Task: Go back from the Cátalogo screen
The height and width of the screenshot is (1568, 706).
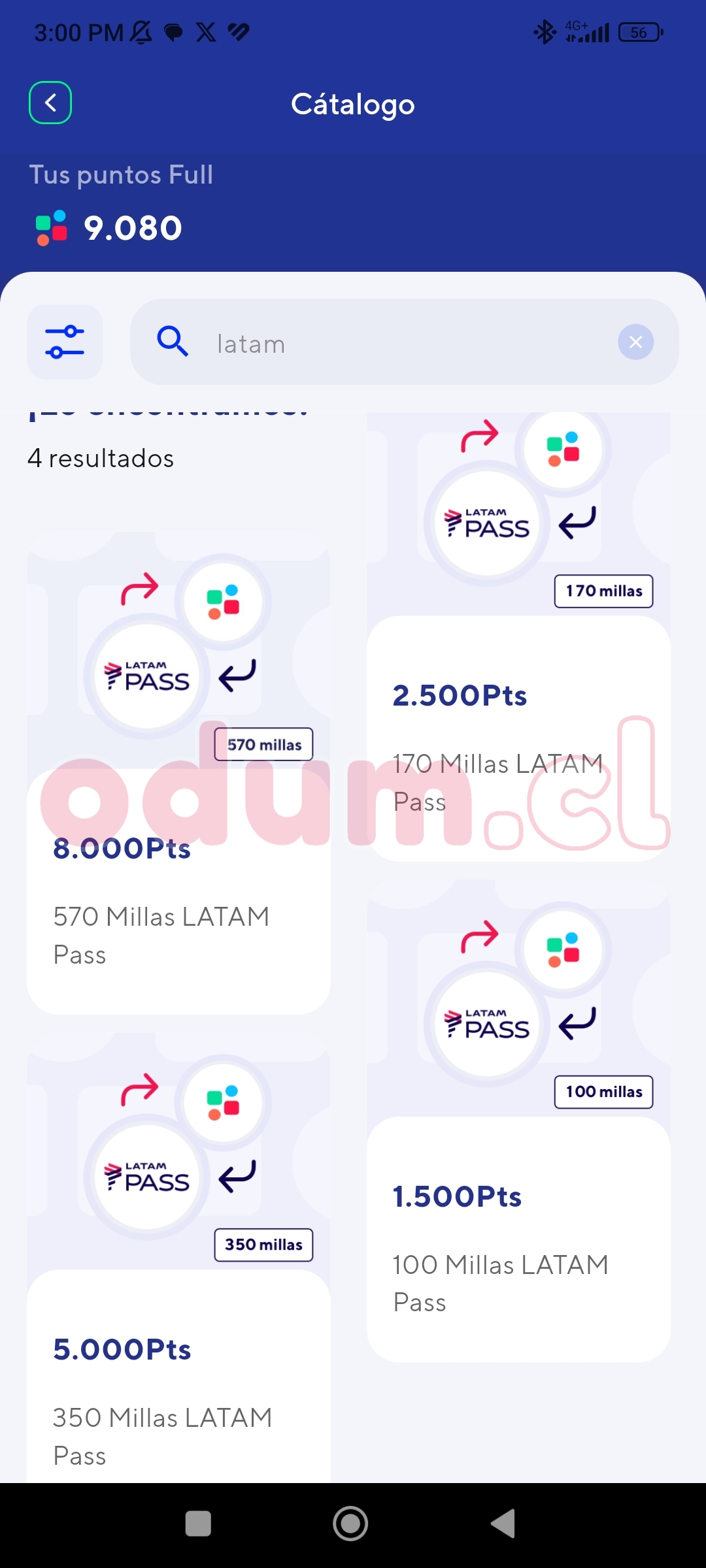Action: (x=50, y=103)
